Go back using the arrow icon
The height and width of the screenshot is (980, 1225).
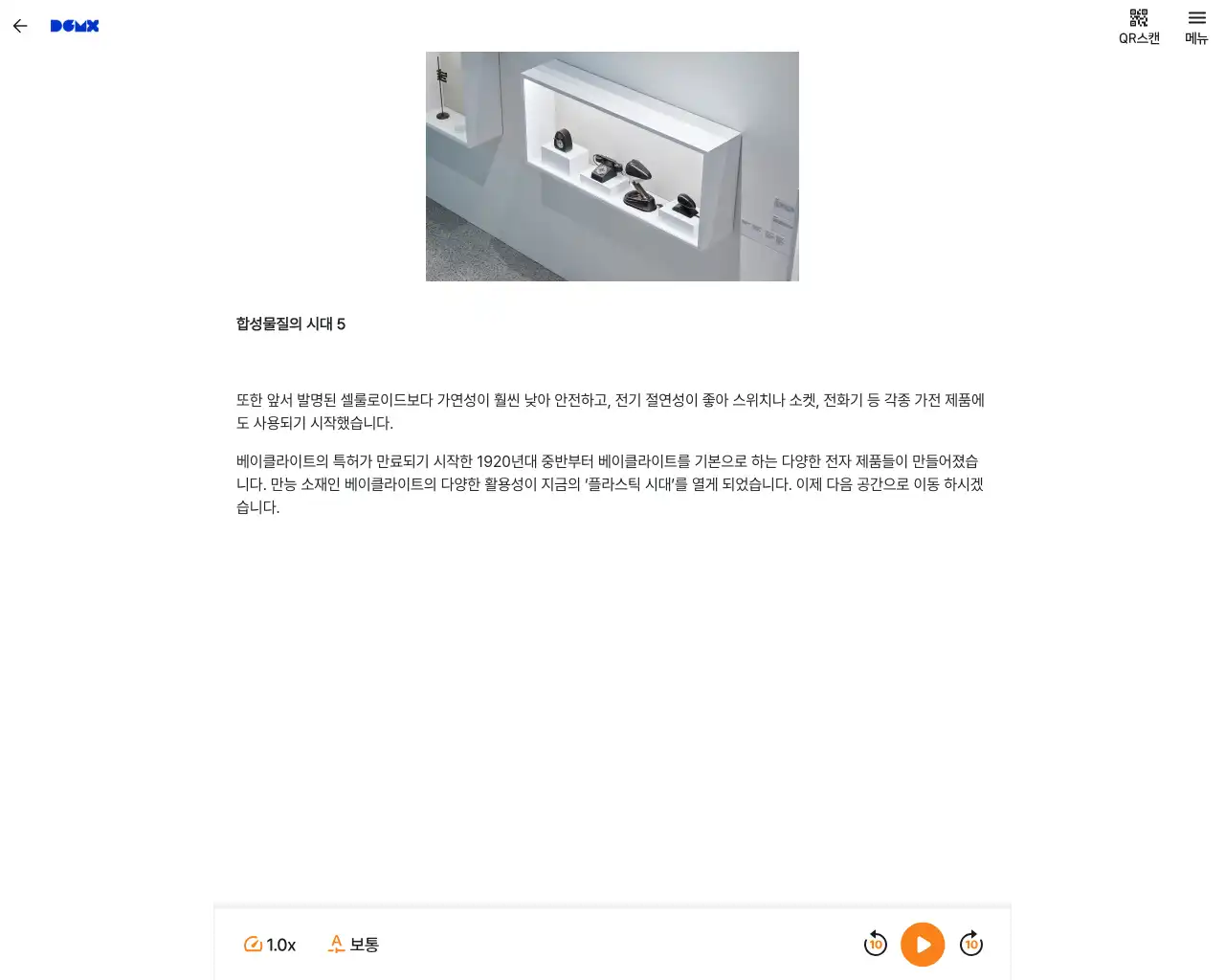(20, 26)
